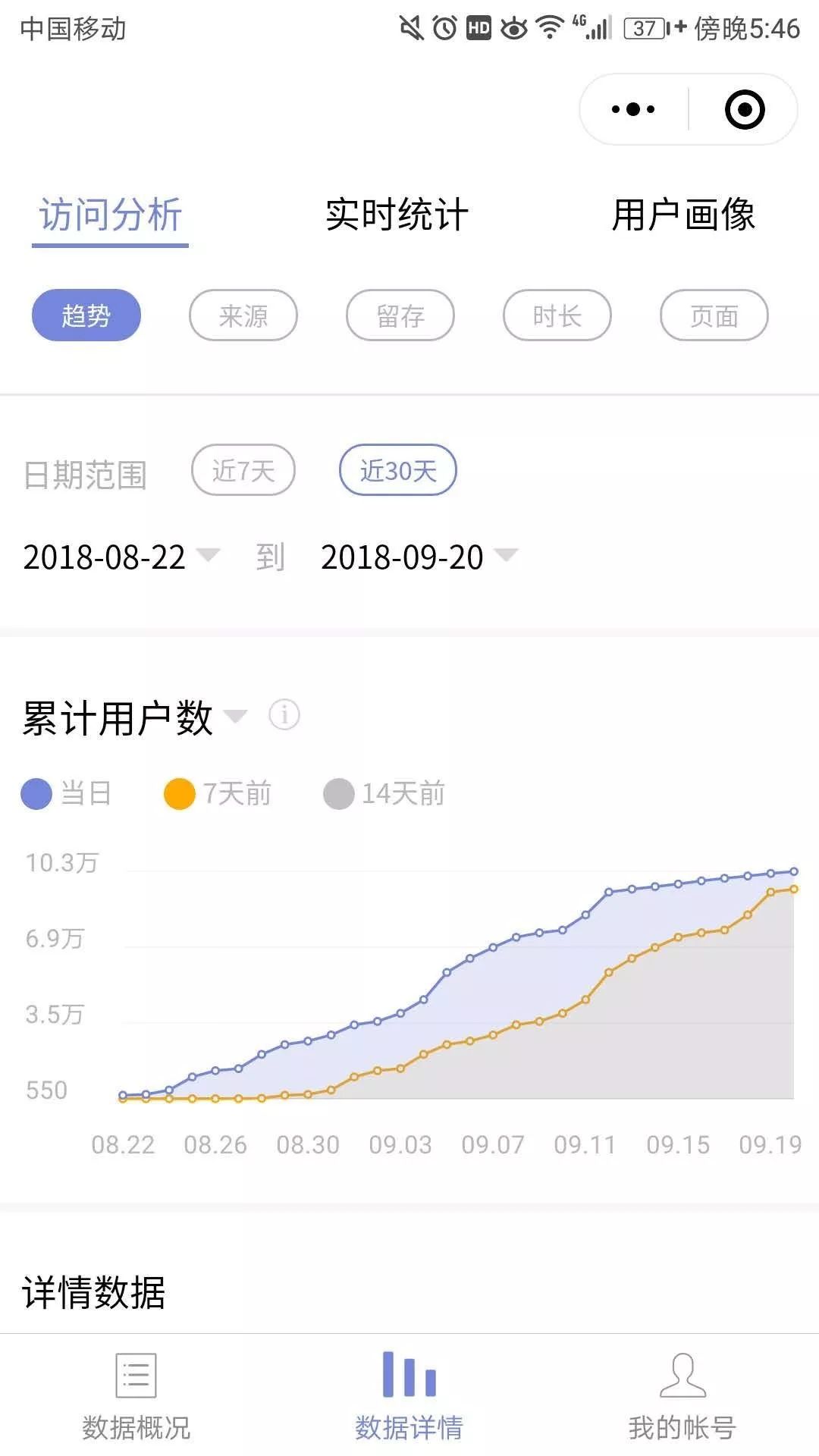Open the mini program more-options menu
Image resolution: width=819 pixels, height=1456 pixels.
[x=633, y=109]
